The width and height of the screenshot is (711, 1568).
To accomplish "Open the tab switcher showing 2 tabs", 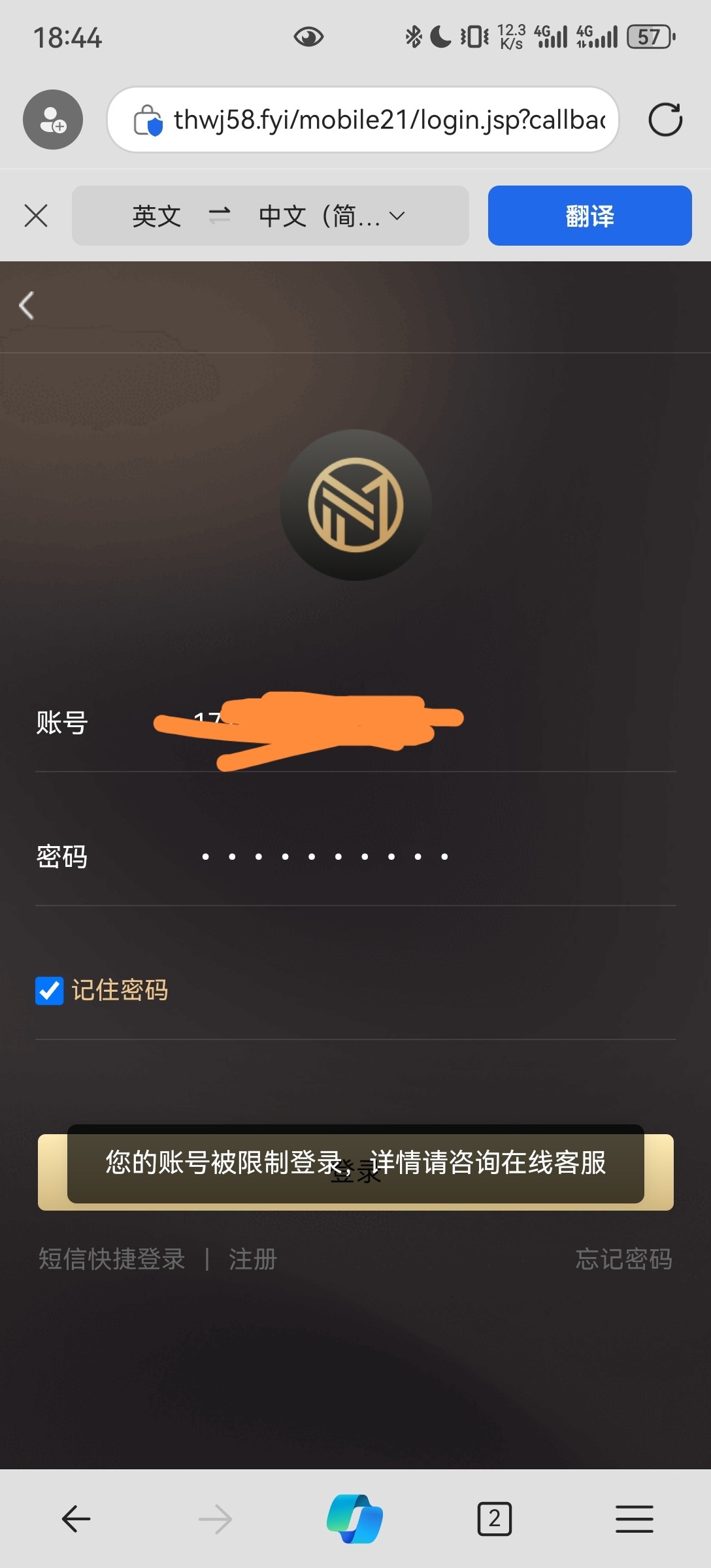I will (x=495, y=1518).
